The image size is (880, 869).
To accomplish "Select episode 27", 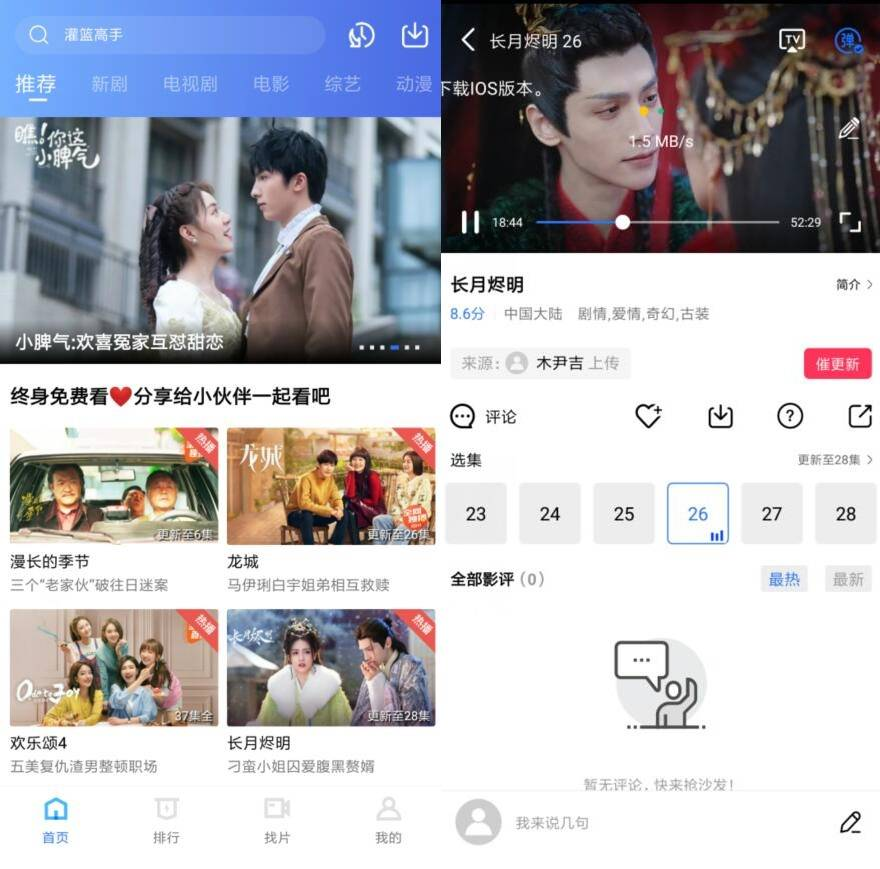I will pos(771,513).
